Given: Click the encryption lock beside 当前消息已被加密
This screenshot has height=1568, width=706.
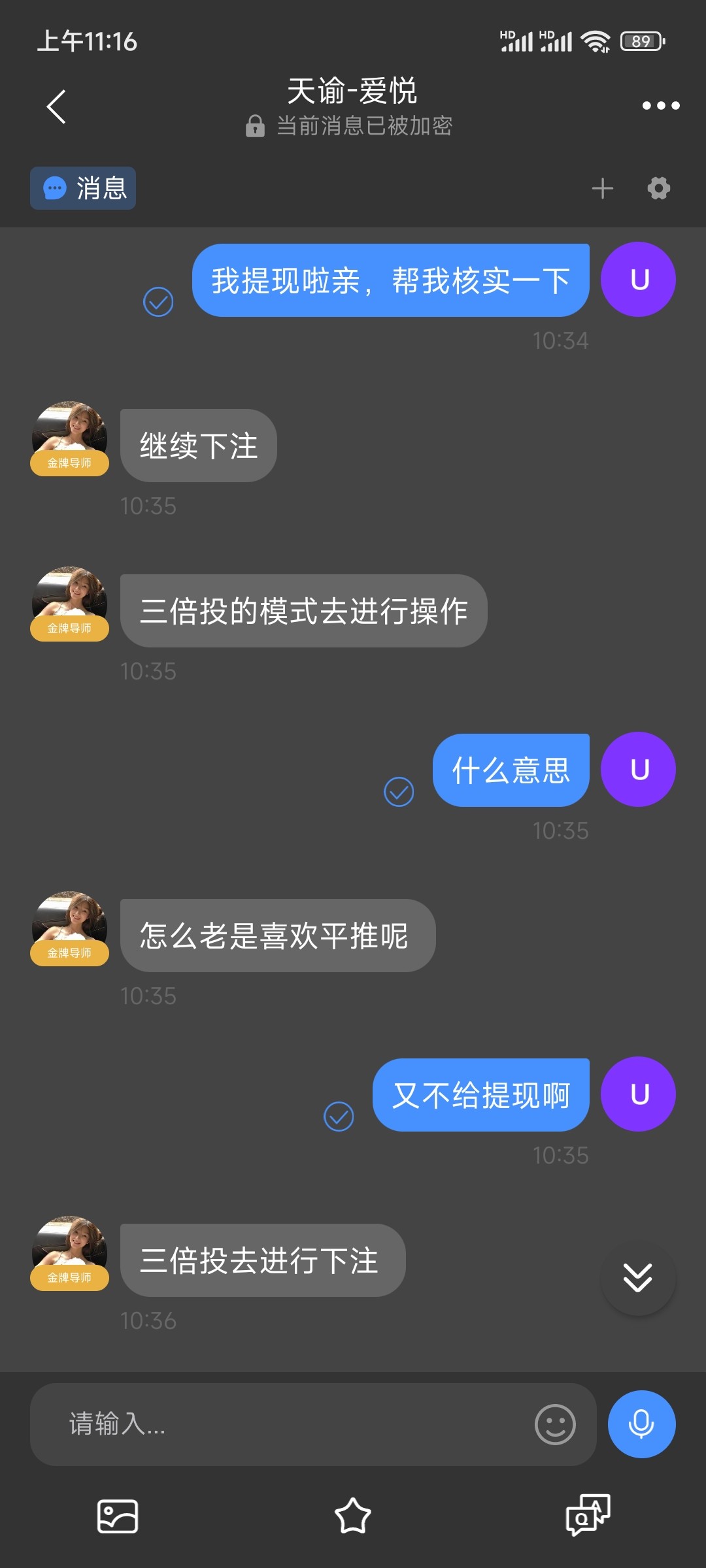Looking at the screenshot, I should [x=255, y=127].
